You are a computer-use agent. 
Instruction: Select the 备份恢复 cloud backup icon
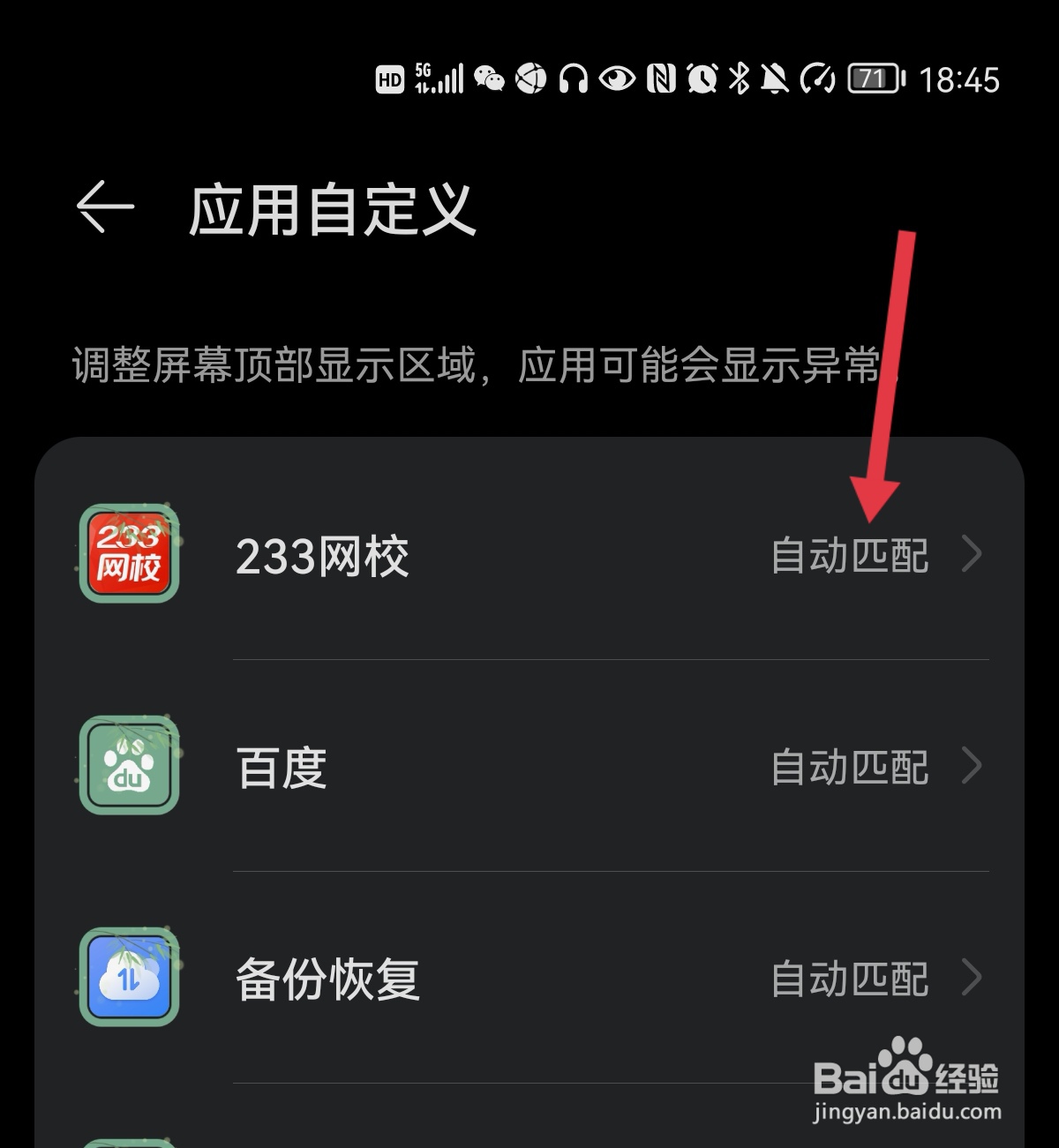(128, 979)
